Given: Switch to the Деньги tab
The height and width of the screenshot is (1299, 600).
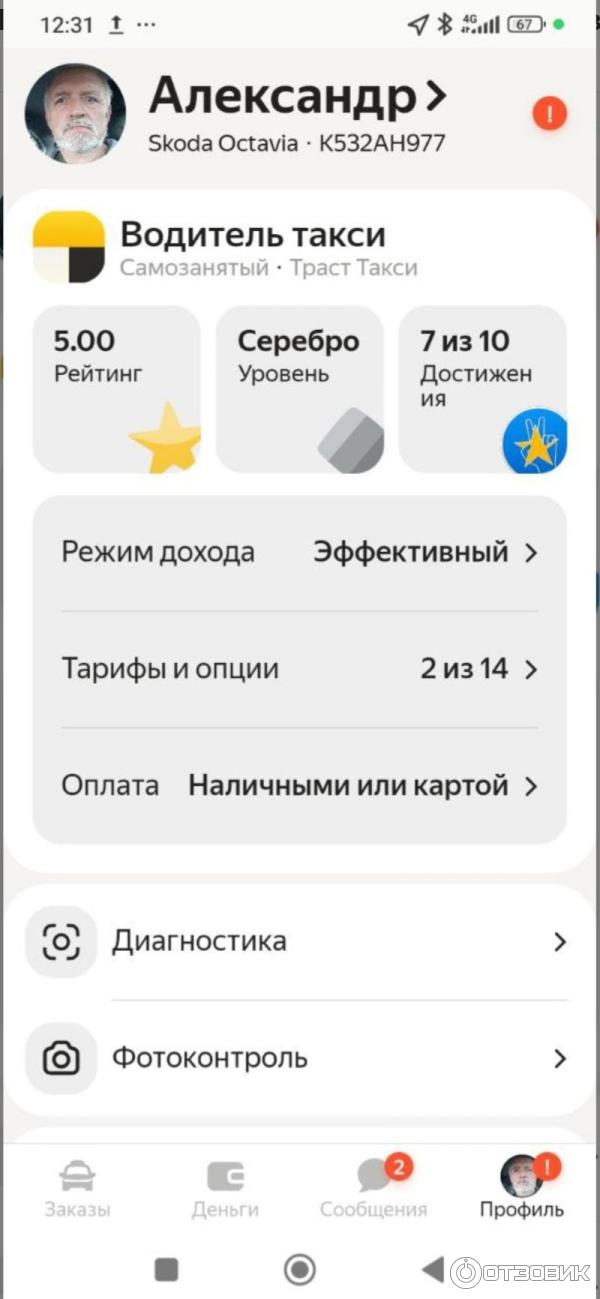Looking at the screenshot, I should click(225, 1188).
